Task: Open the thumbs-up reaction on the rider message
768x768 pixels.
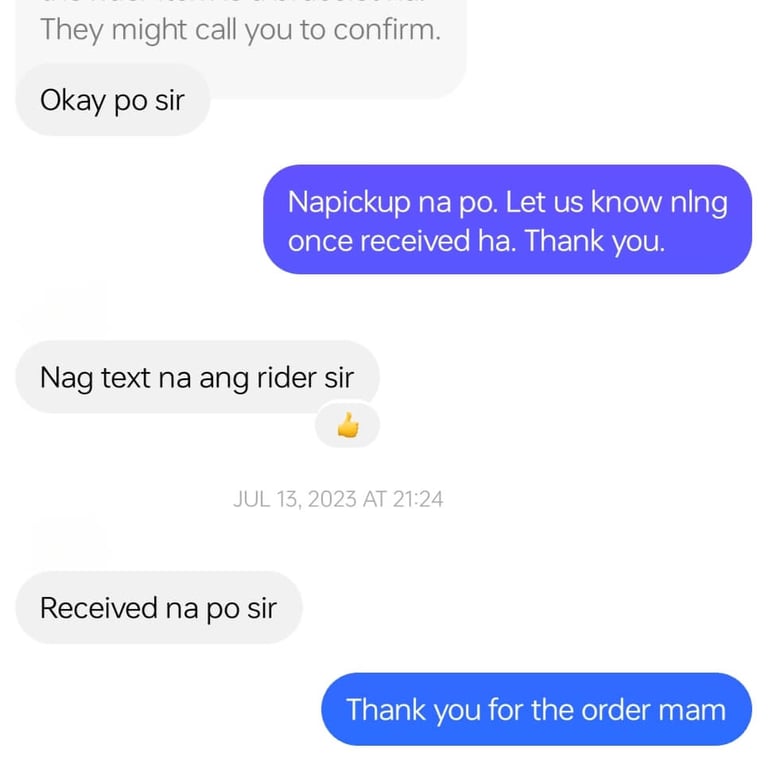Action: tap(347, 427)
